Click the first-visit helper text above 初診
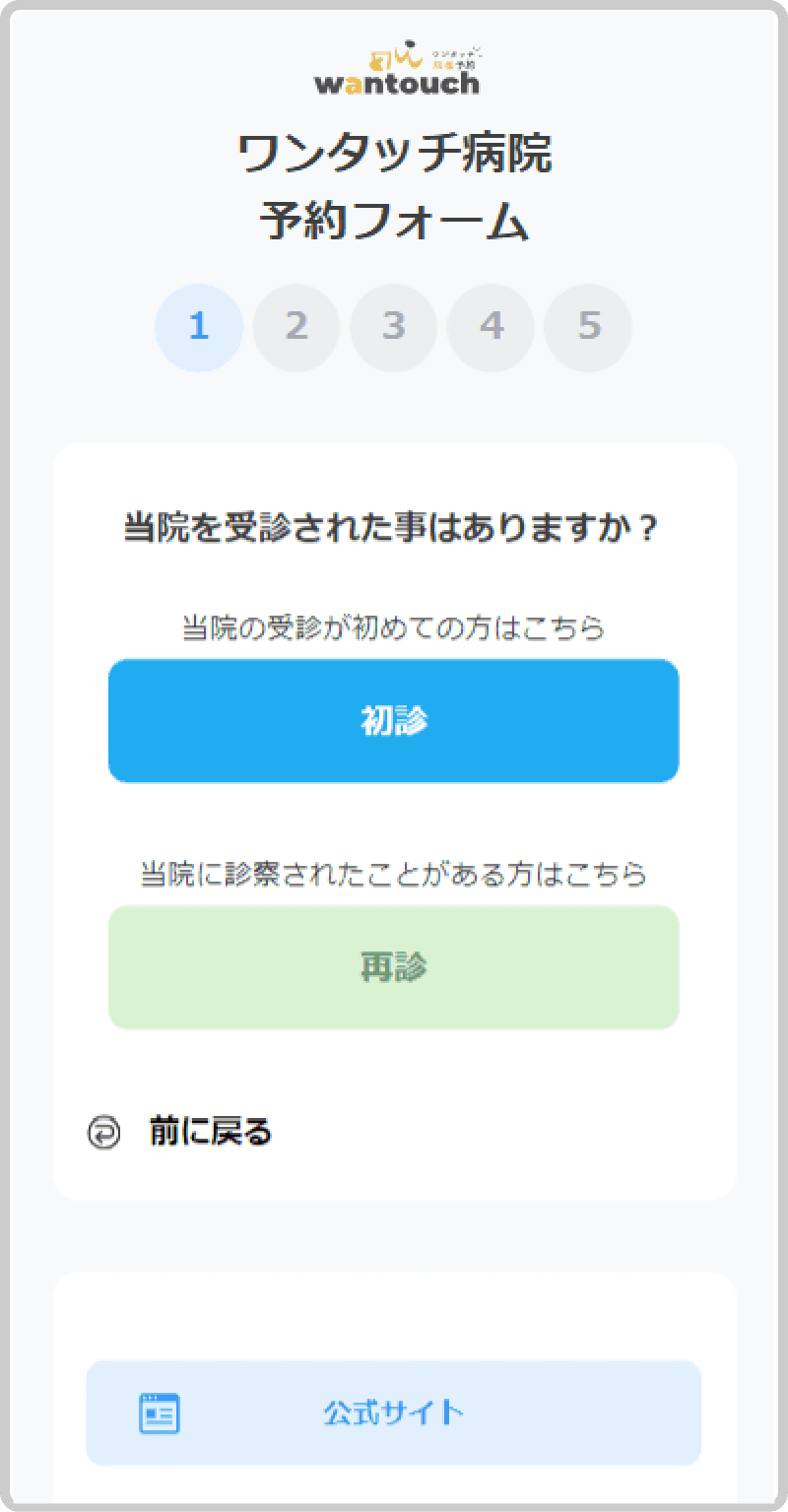Viewport: 788px width, 1512px height. click(394, 626)
